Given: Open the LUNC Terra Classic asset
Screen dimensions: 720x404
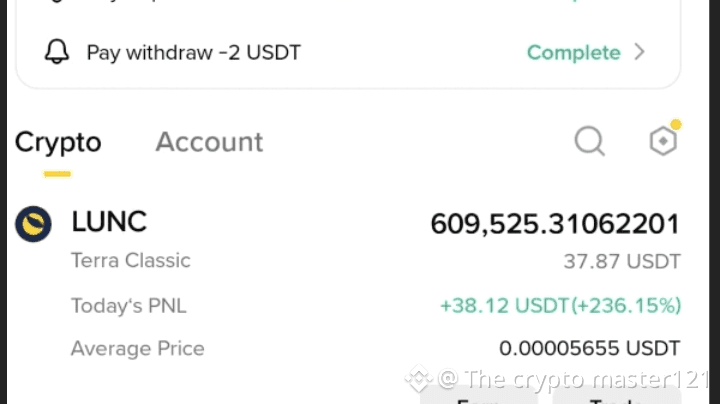Looking at the screenshot, I should click(x=110, y=223).
